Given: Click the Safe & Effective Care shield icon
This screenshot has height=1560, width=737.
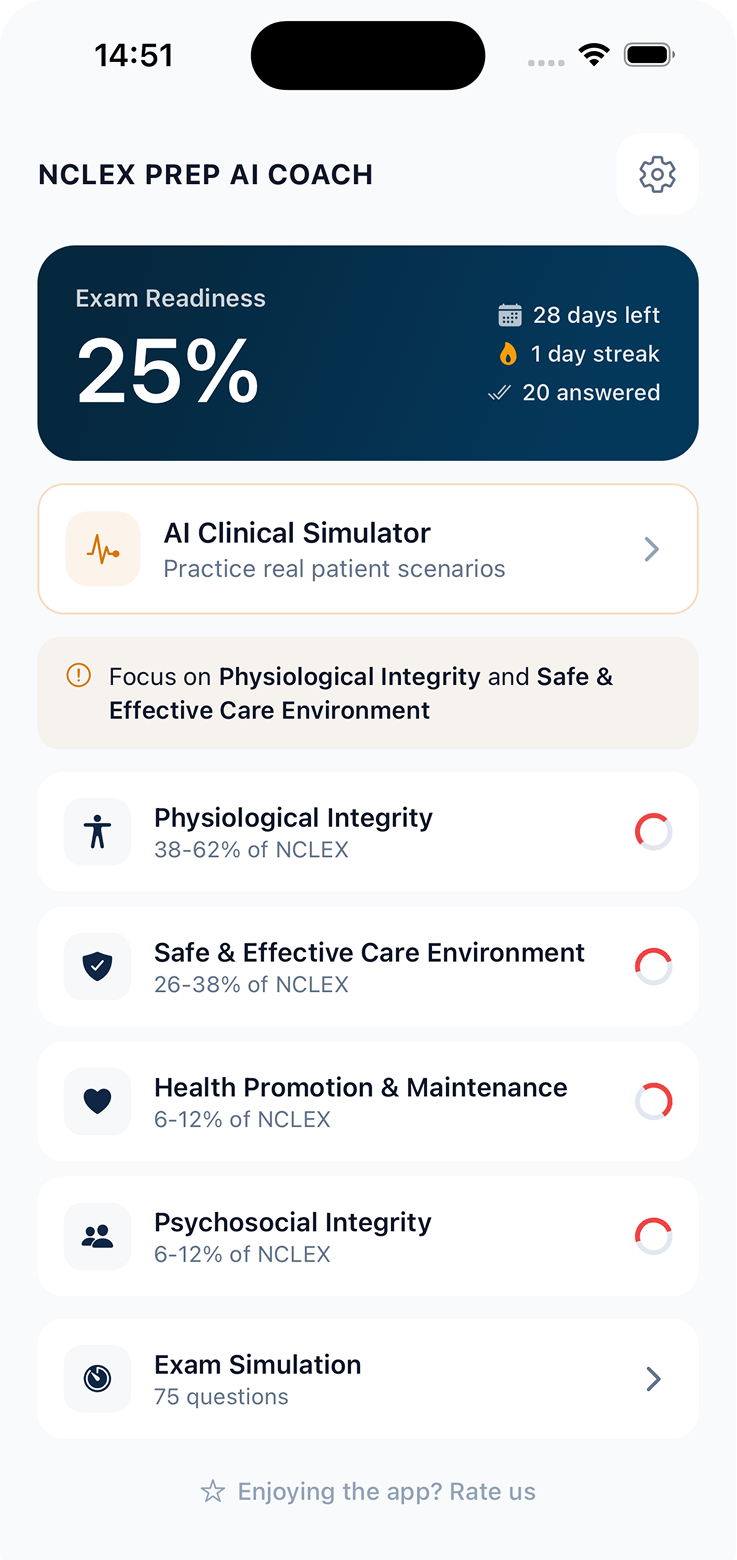Looking at the screenshot, I should (97, 966).
